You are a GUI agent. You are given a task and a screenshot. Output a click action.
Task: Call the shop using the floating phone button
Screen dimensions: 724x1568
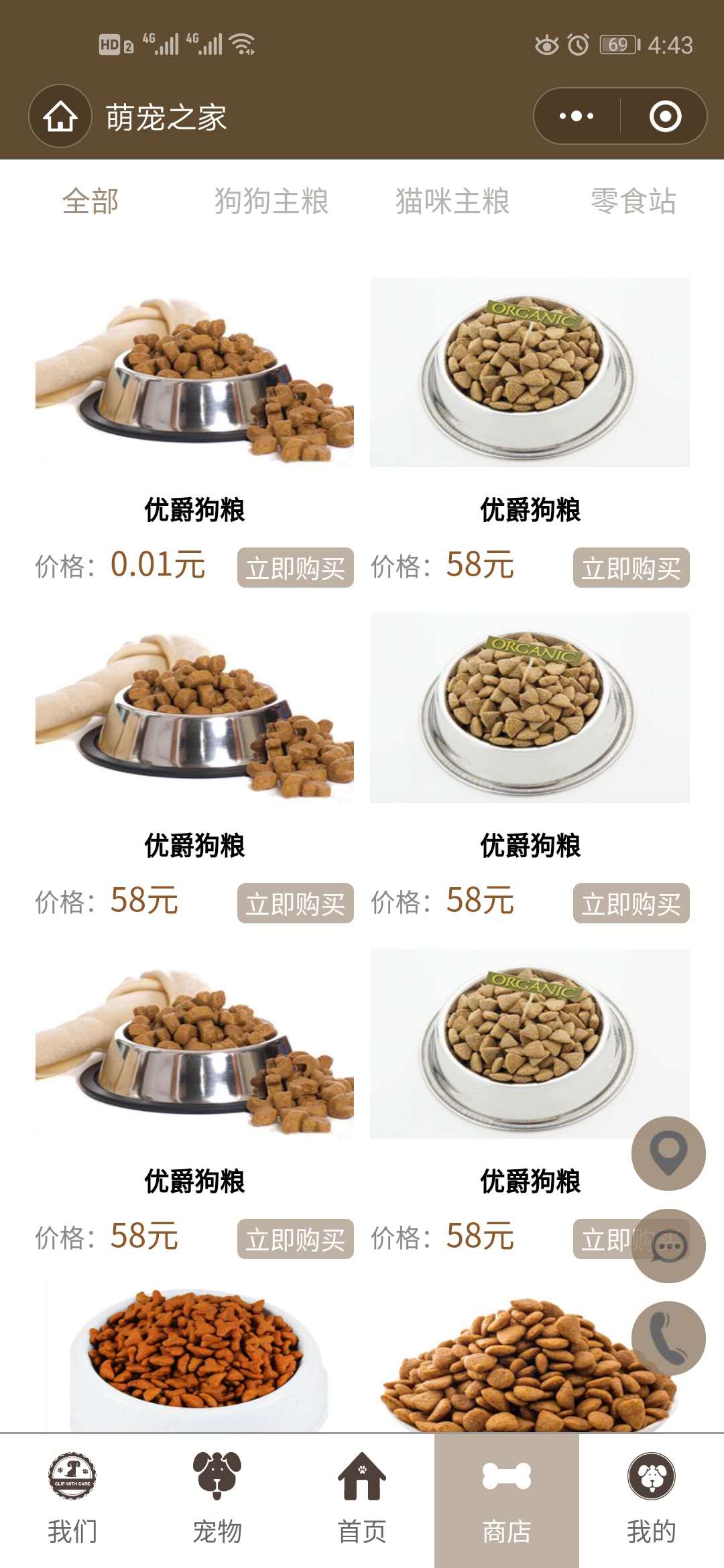click(668, 1338)
